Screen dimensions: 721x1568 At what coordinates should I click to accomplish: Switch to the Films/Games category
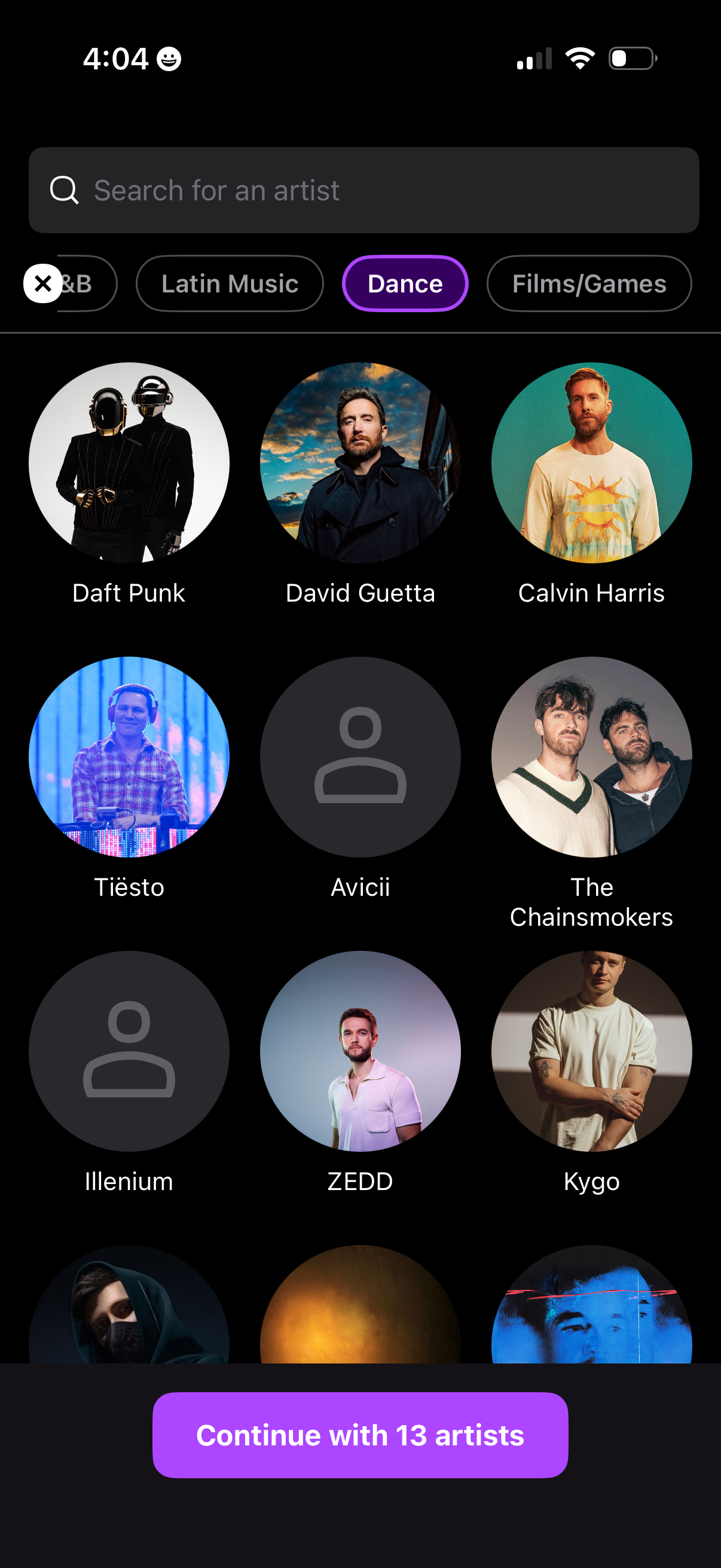click(588, 283)
